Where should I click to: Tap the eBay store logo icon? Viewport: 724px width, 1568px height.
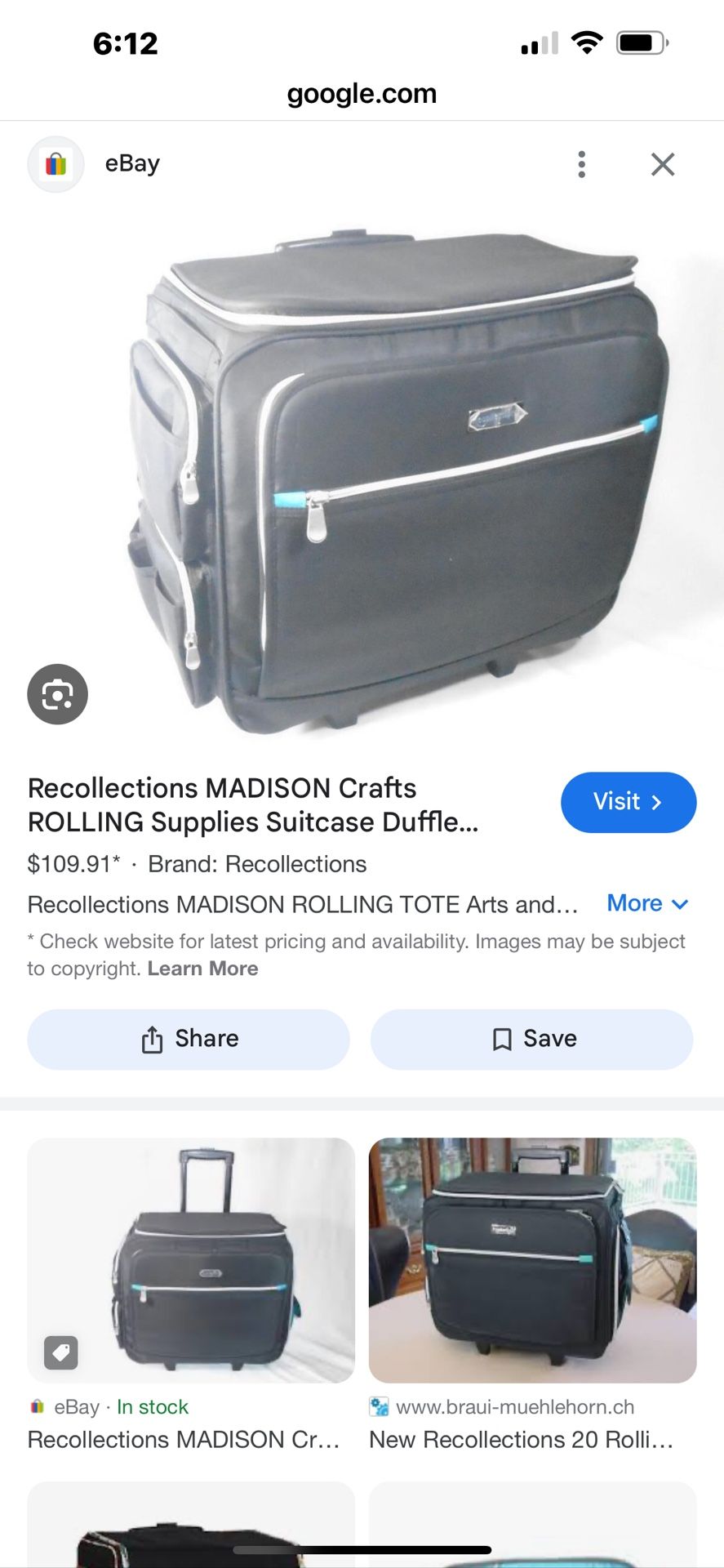coord(55,163)
